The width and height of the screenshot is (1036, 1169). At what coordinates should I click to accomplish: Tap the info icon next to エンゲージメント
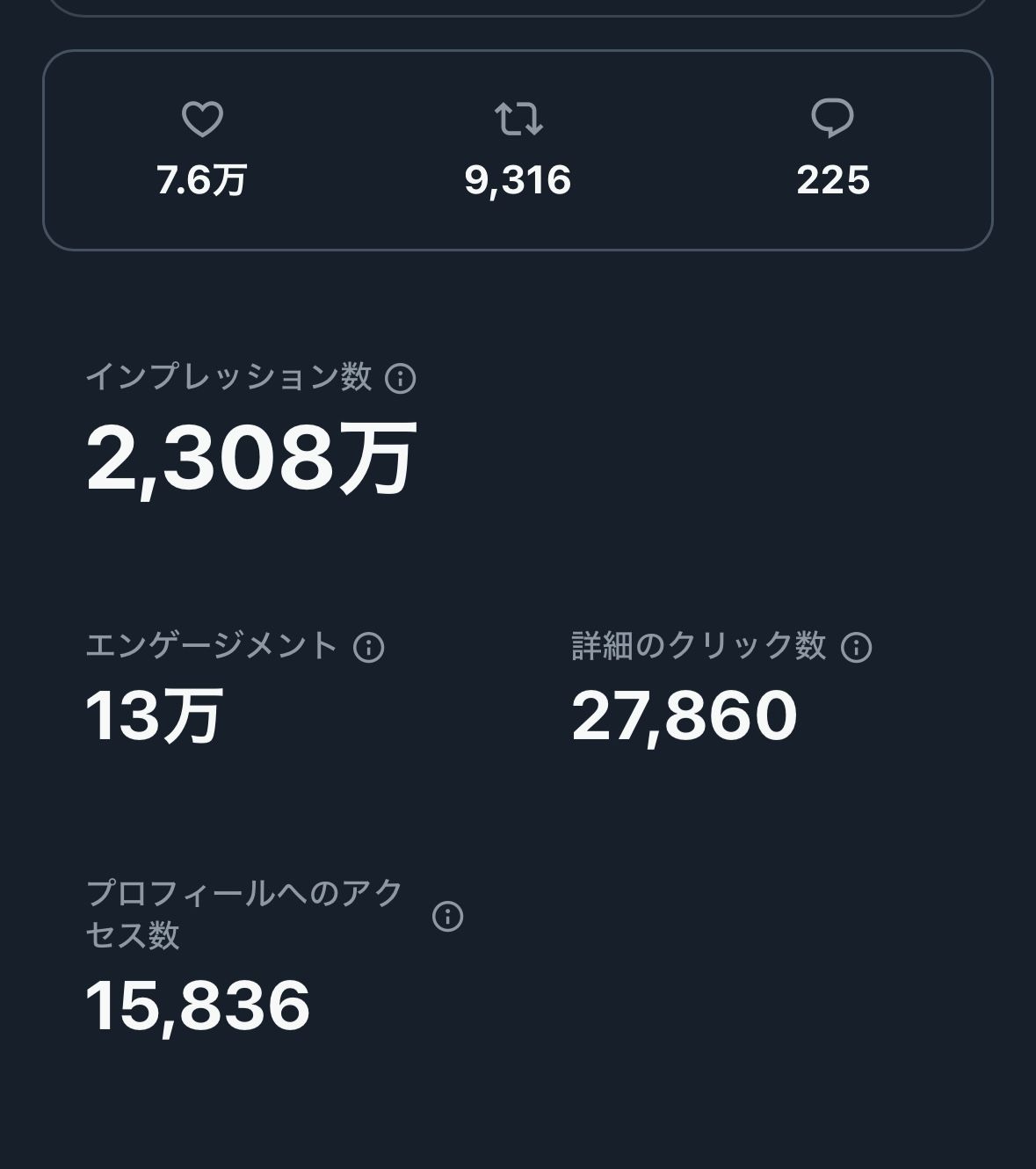368,648
